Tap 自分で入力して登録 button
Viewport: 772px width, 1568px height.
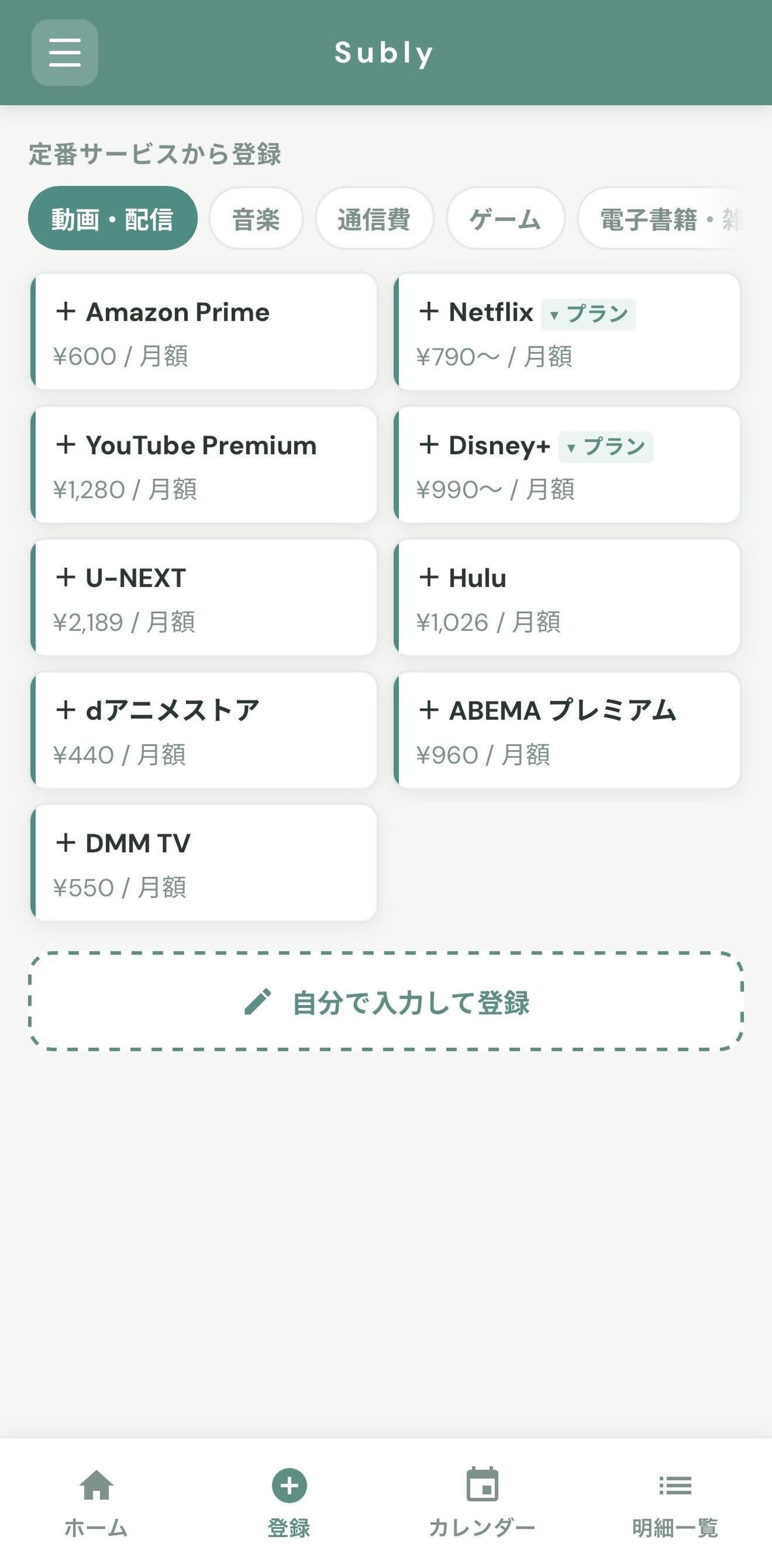pos(386,1002)
